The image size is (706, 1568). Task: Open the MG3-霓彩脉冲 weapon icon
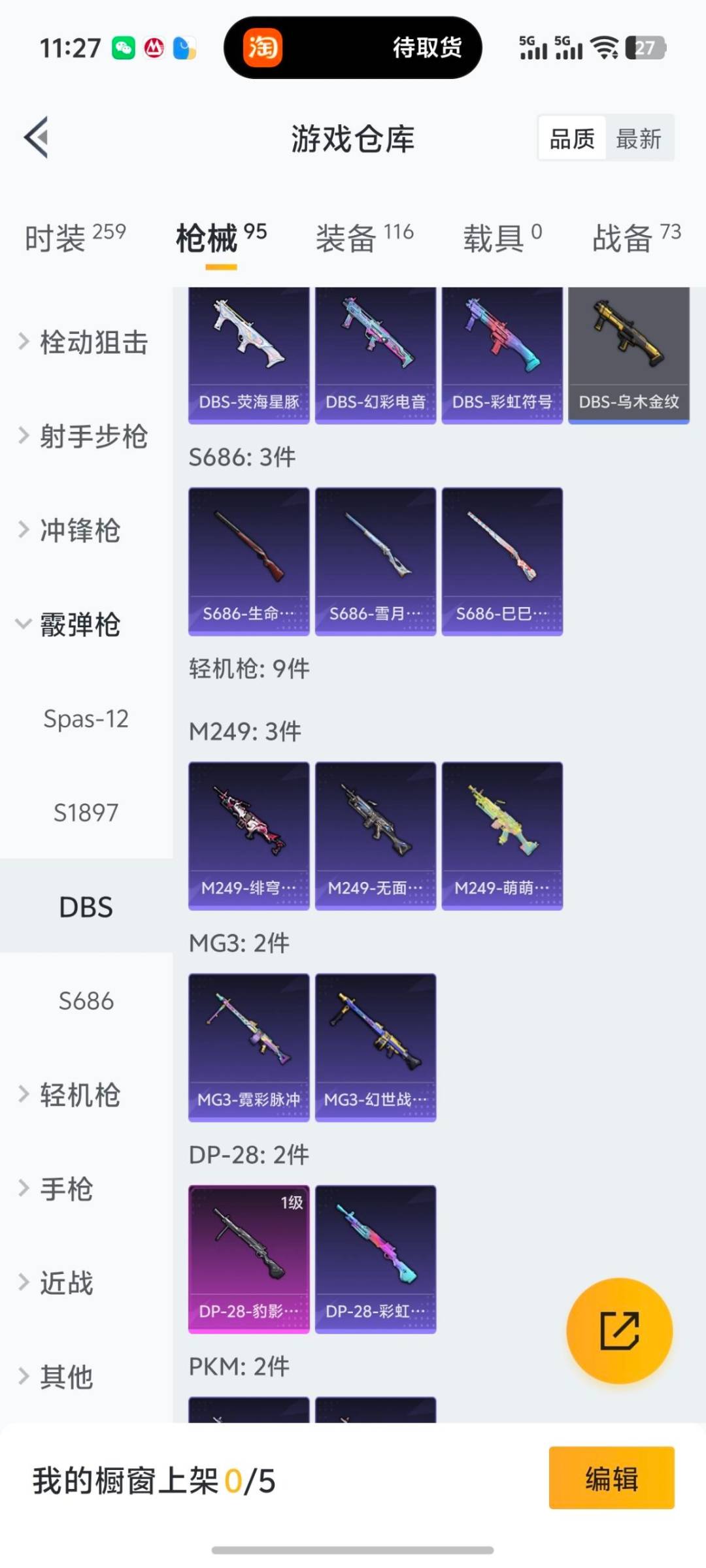point(248,1045)
